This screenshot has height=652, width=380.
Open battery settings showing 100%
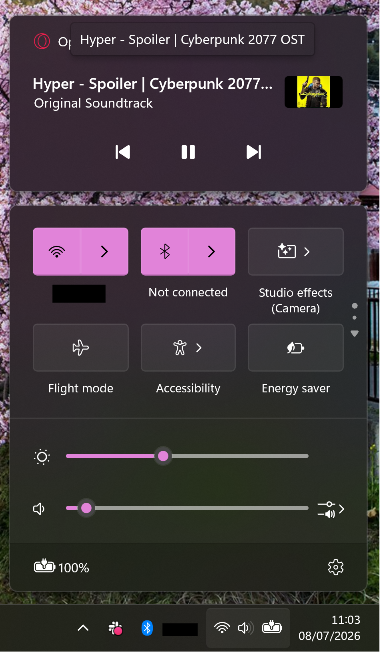62,567
